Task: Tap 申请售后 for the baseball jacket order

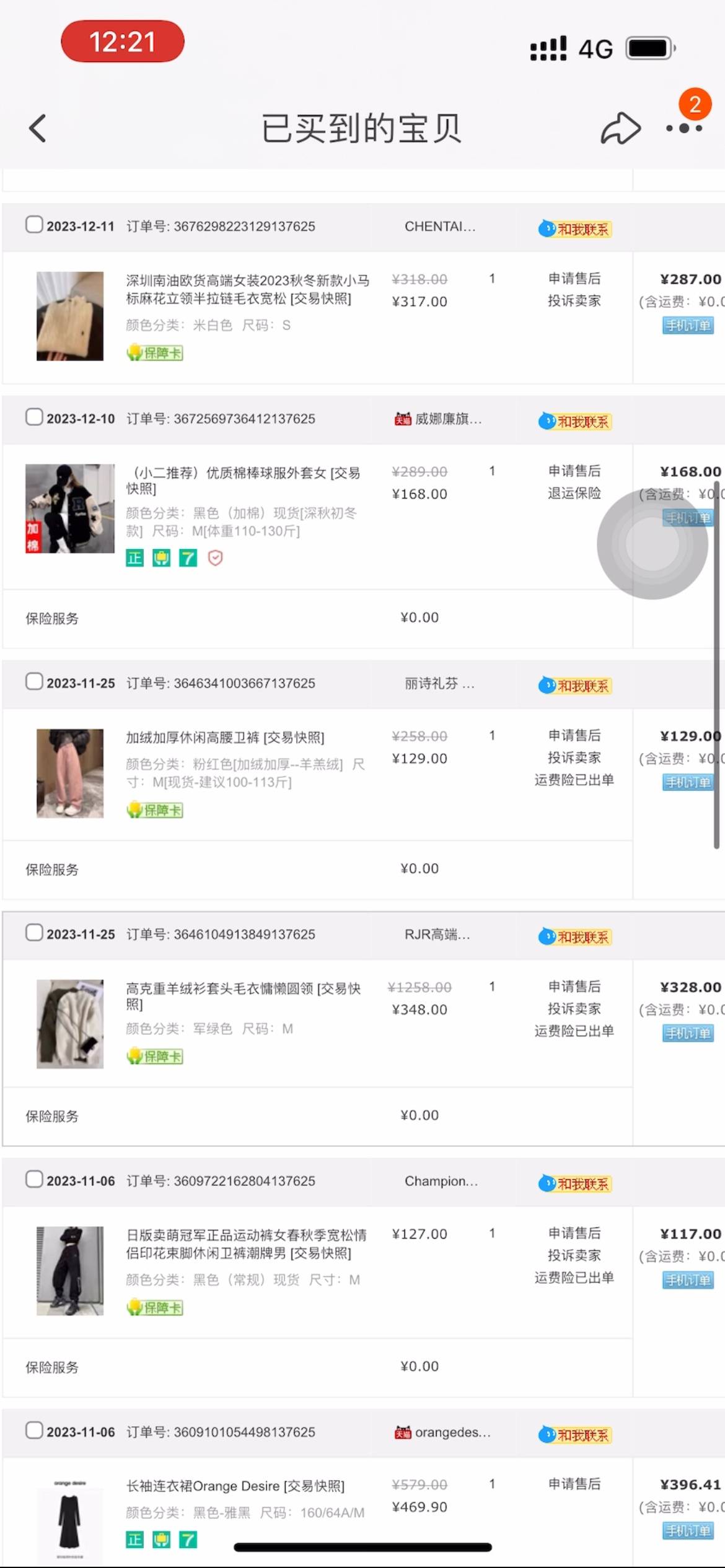Action: pyautogui.click(x=574, y=471)
